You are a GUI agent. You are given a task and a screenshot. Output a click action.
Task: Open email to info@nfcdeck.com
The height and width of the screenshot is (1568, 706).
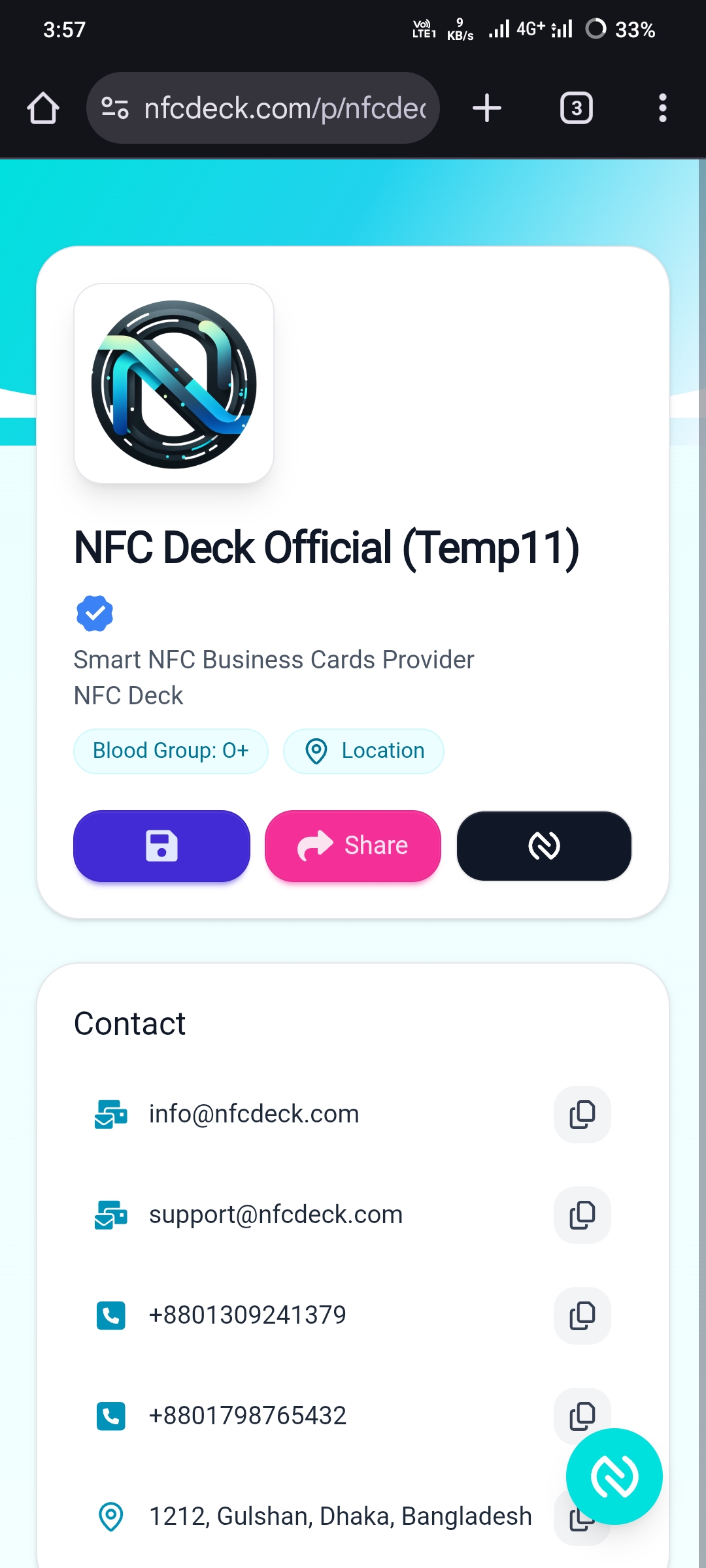click(x=254, y=1115)
